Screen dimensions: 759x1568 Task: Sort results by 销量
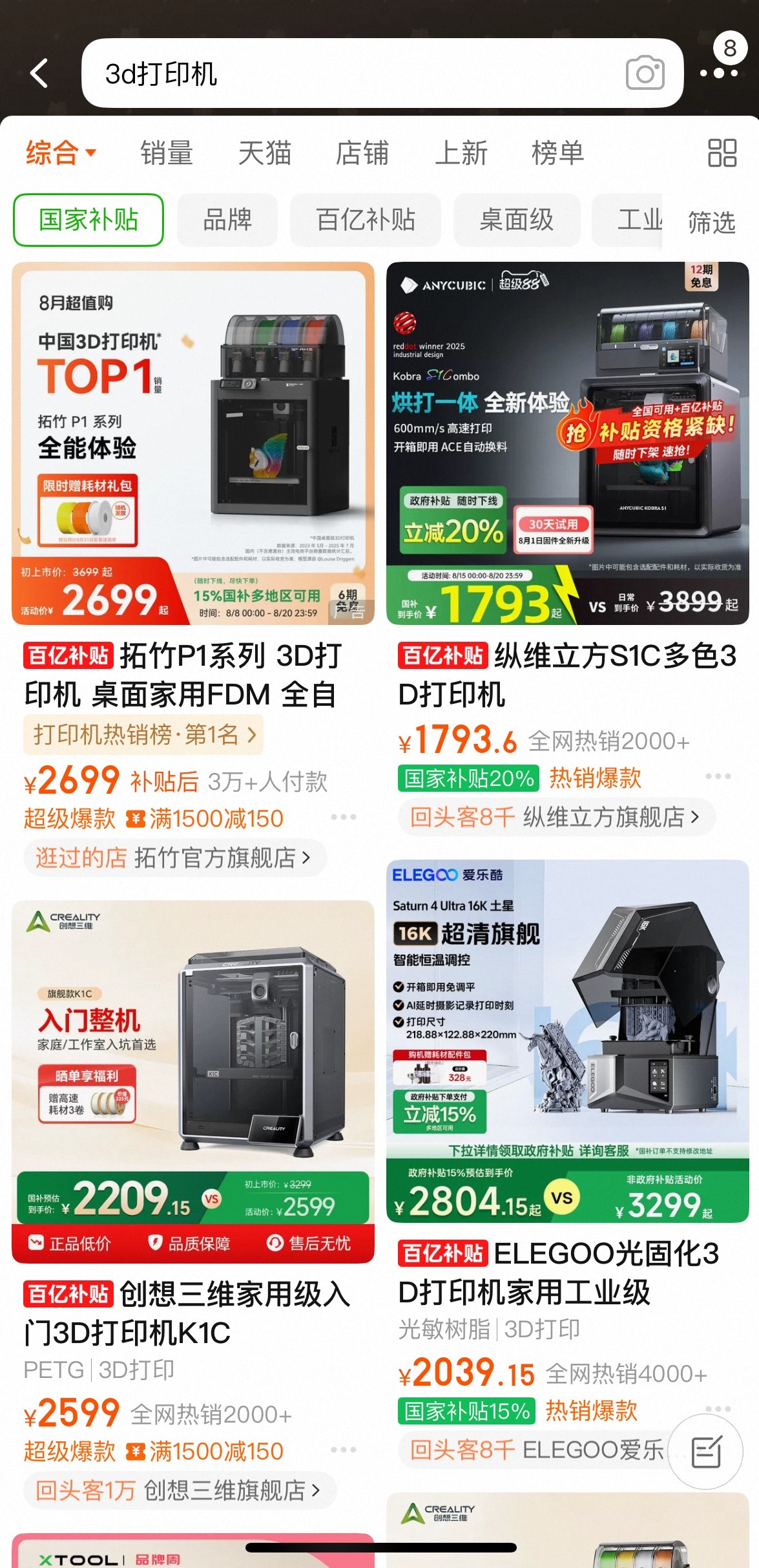coord(167,153)
